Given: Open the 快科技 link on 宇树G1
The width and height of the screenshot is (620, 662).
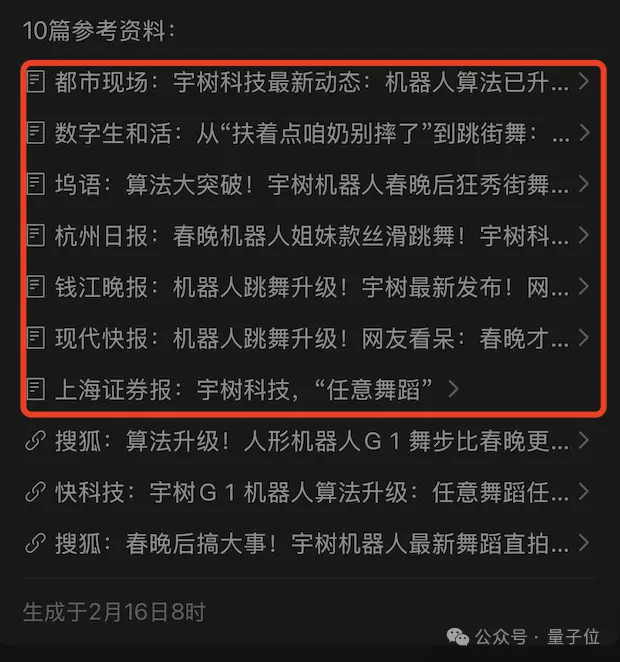Looking at the screenshot, I should click(300, 492).
